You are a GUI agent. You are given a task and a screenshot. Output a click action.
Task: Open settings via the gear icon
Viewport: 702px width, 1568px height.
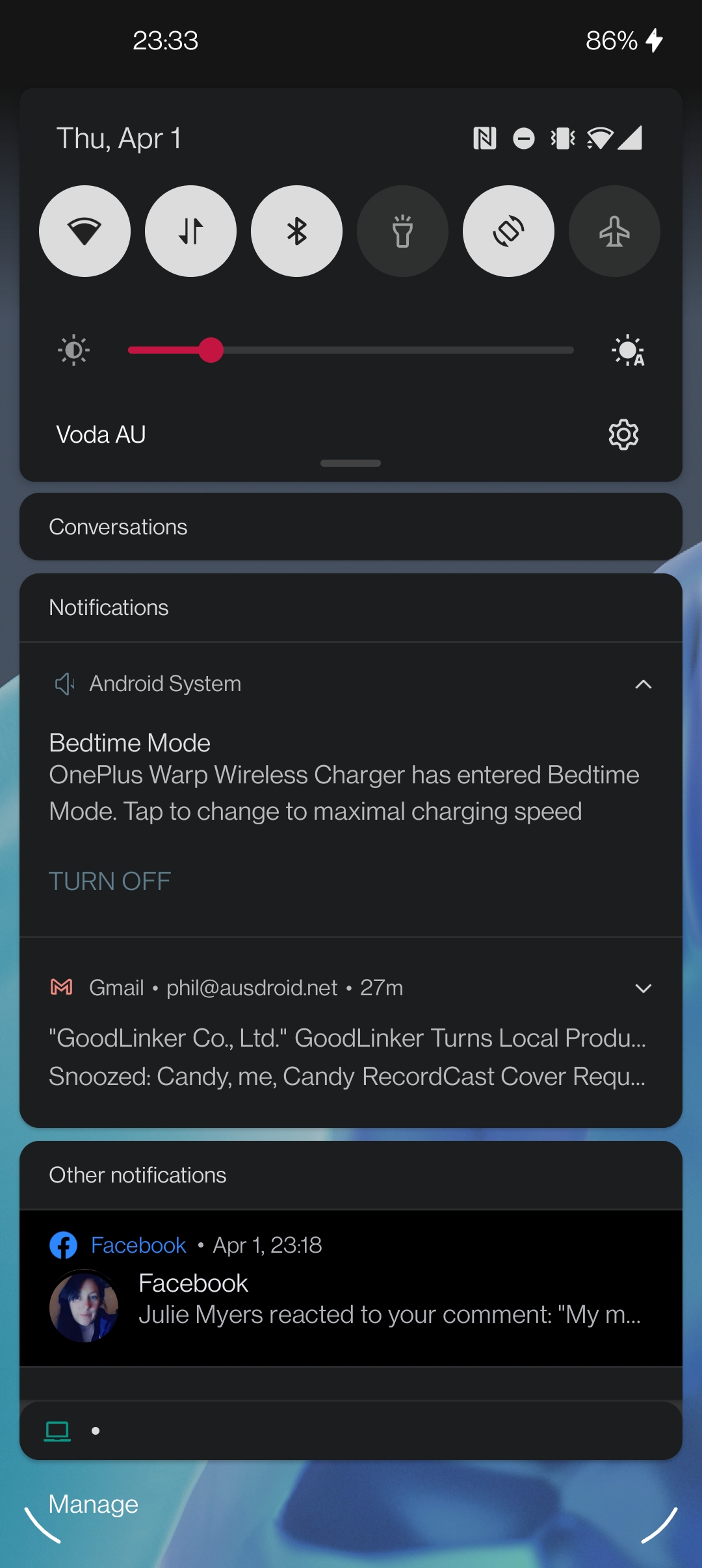click(623, 434)
